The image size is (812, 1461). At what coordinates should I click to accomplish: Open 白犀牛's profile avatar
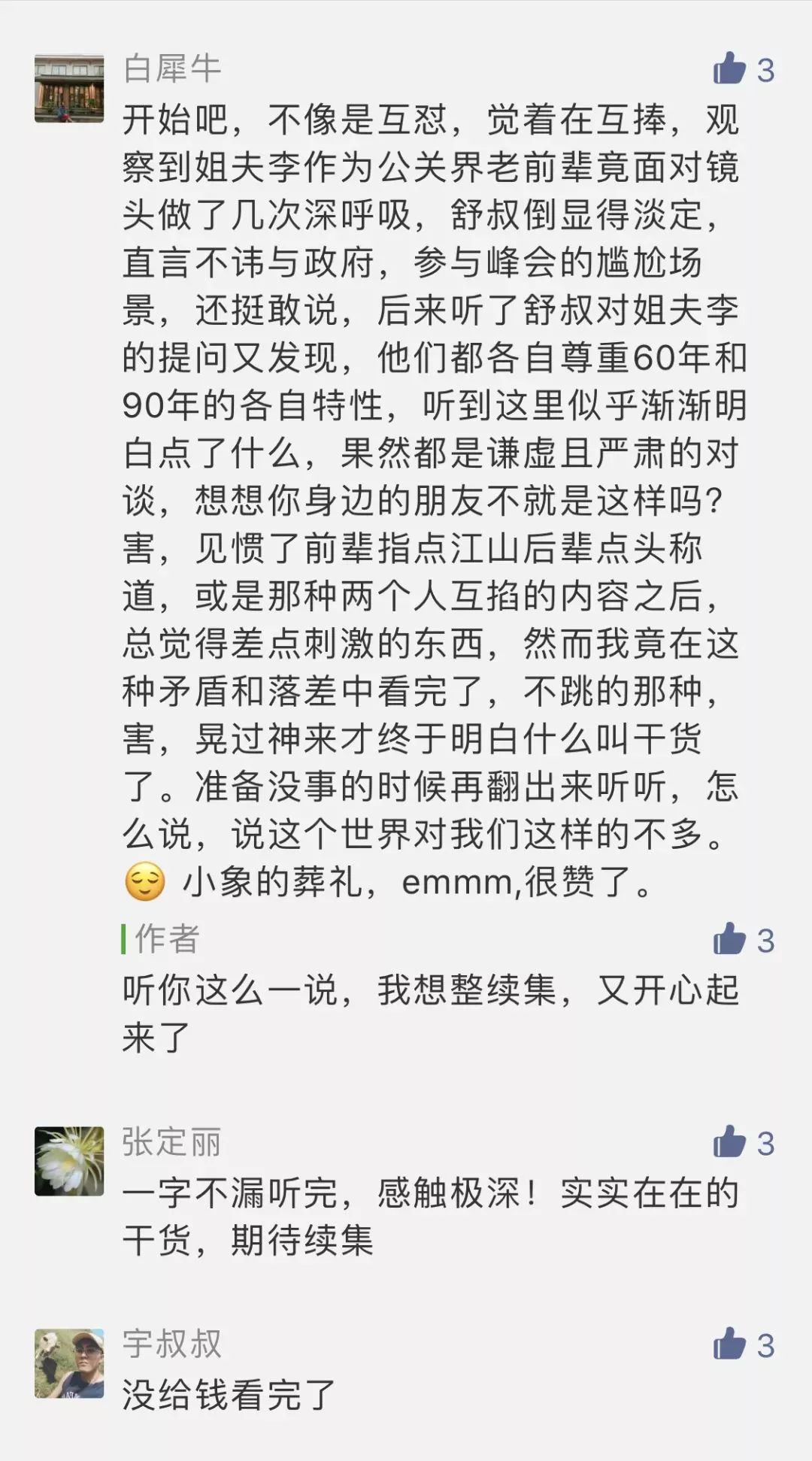click(x=69, y=89)
